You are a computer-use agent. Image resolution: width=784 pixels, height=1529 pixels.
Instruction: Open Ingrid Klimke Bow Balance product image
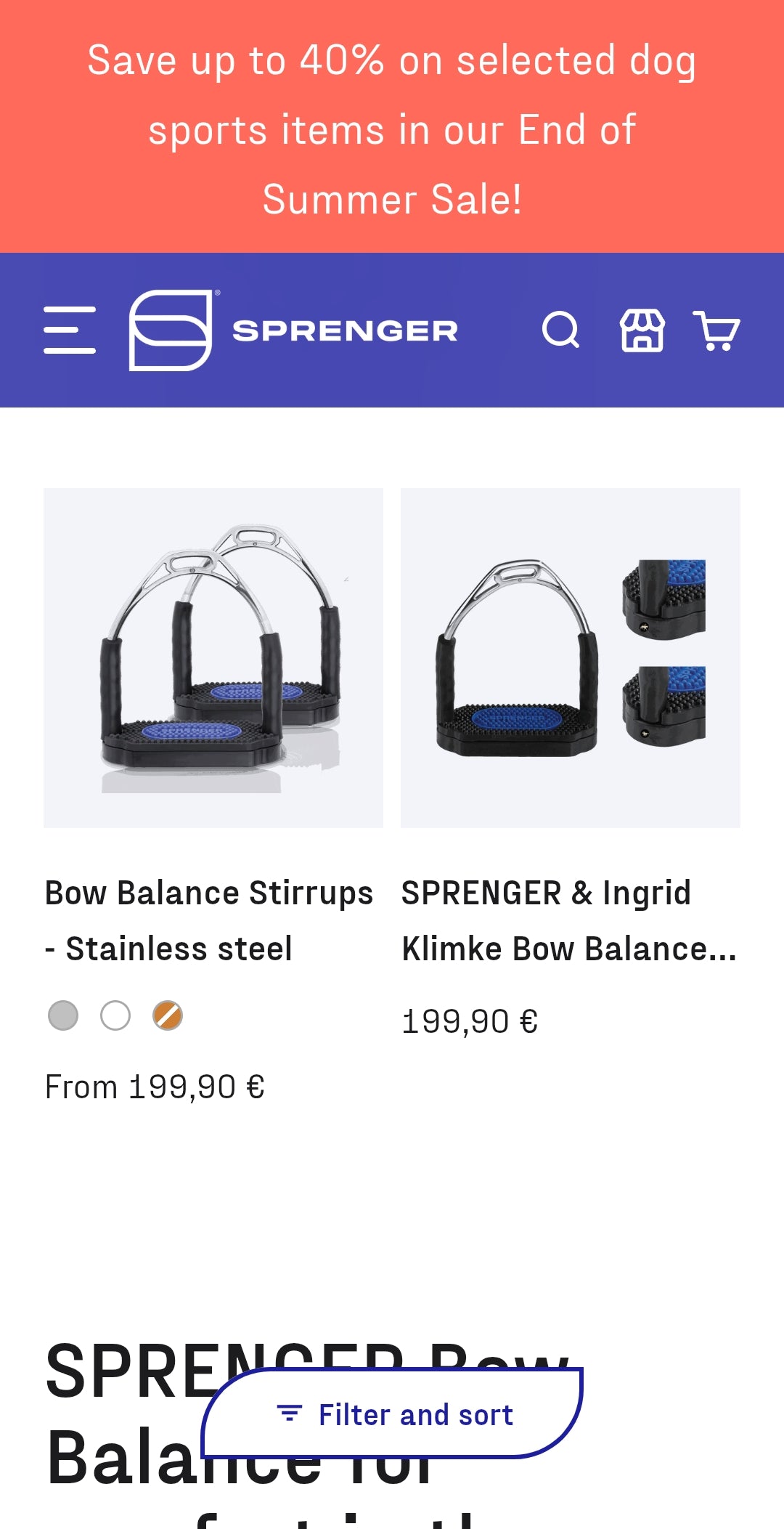(571, 657)
